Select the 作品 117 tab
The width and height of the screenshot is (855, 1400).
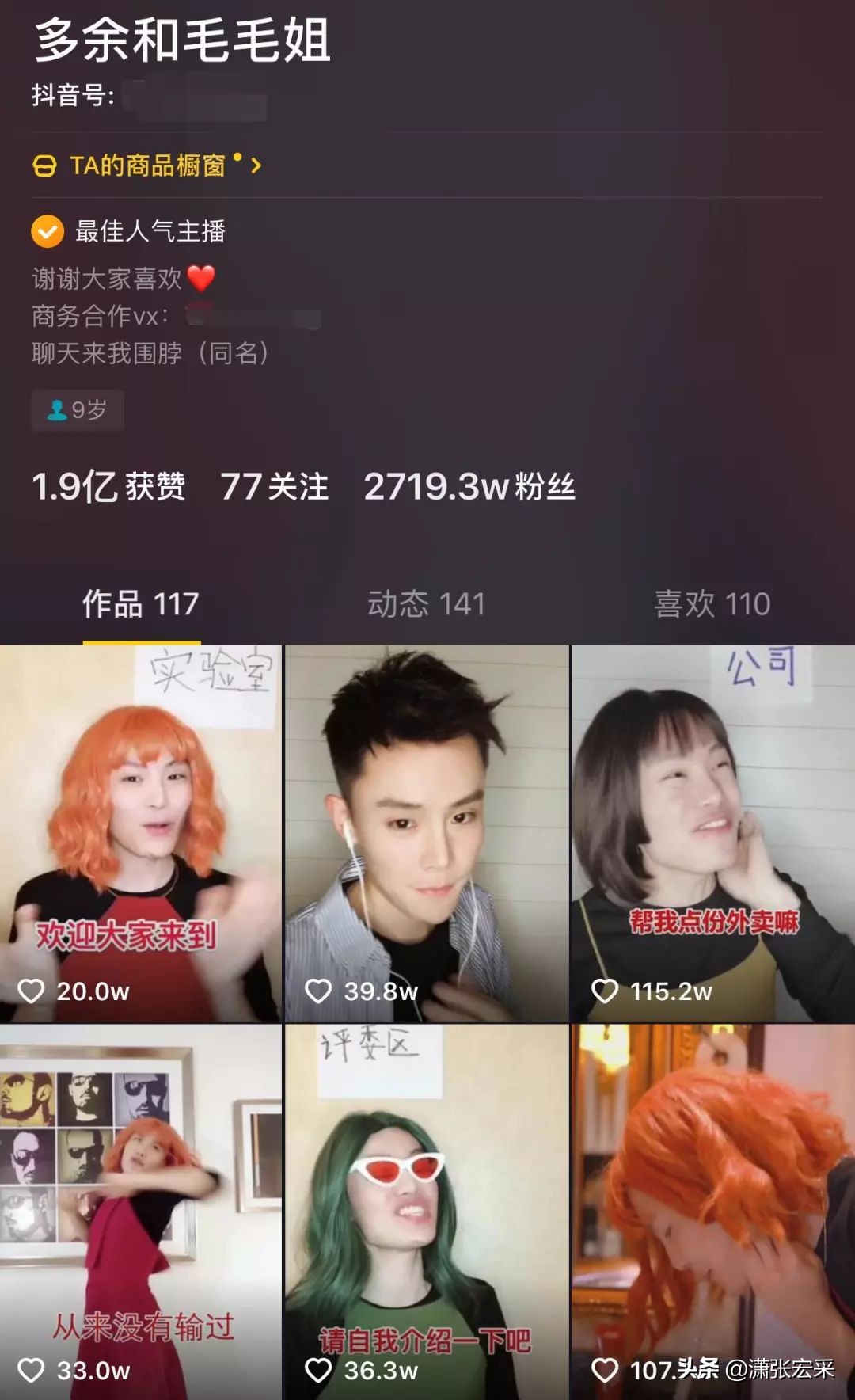pyautogui.click(x=138, y=604)
